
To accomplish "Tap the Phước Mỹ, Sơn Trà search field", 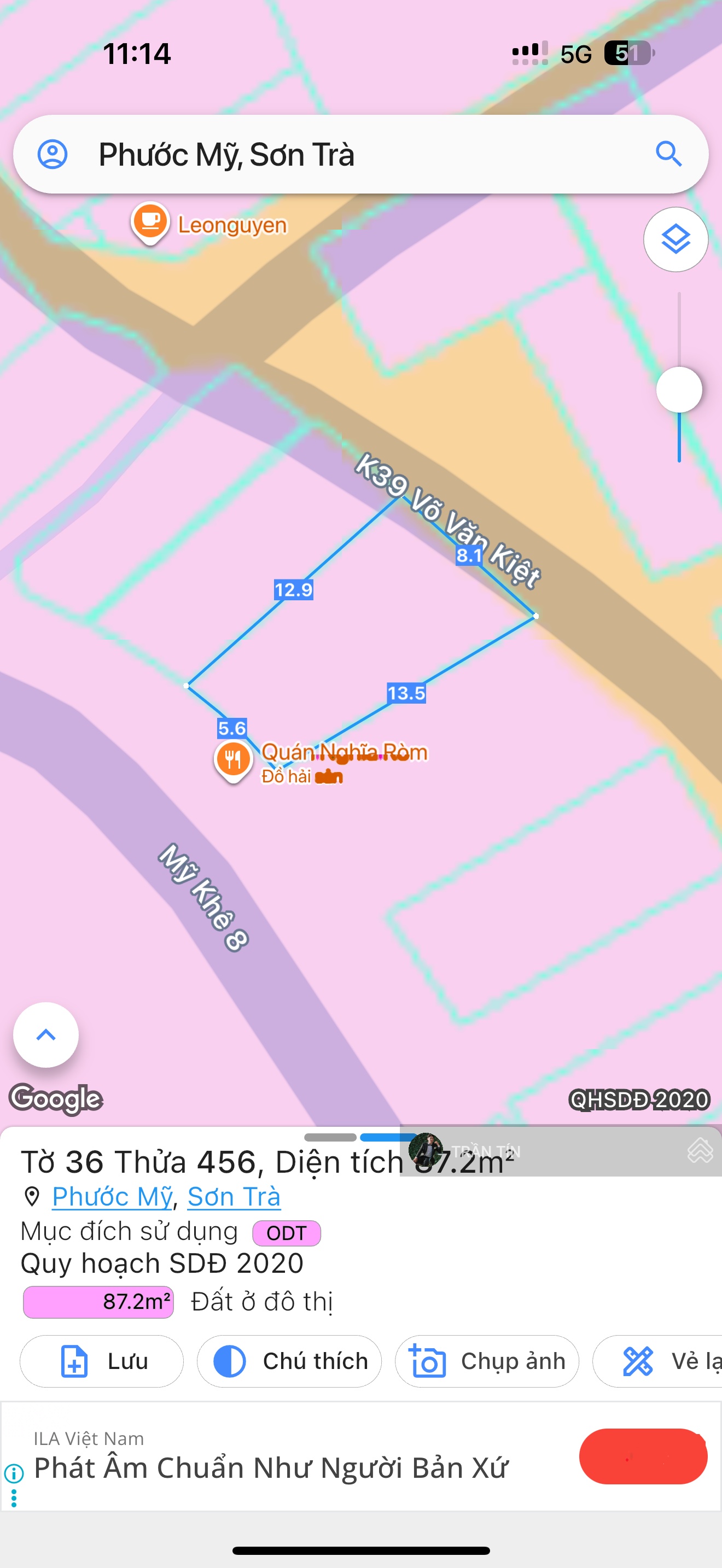I will 341,155.
